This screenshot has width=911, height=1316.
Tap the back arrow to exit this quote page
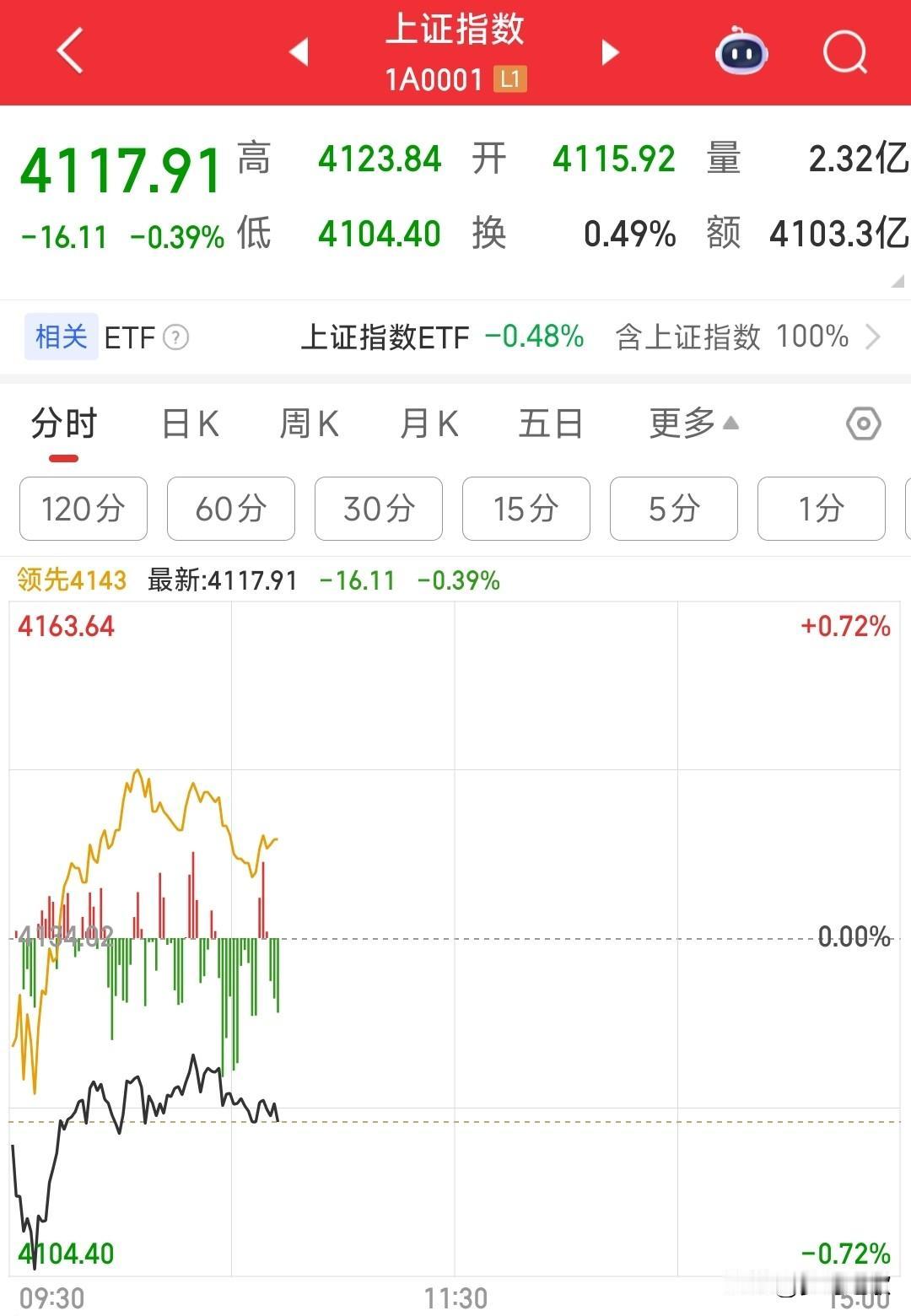coord(67,51)
